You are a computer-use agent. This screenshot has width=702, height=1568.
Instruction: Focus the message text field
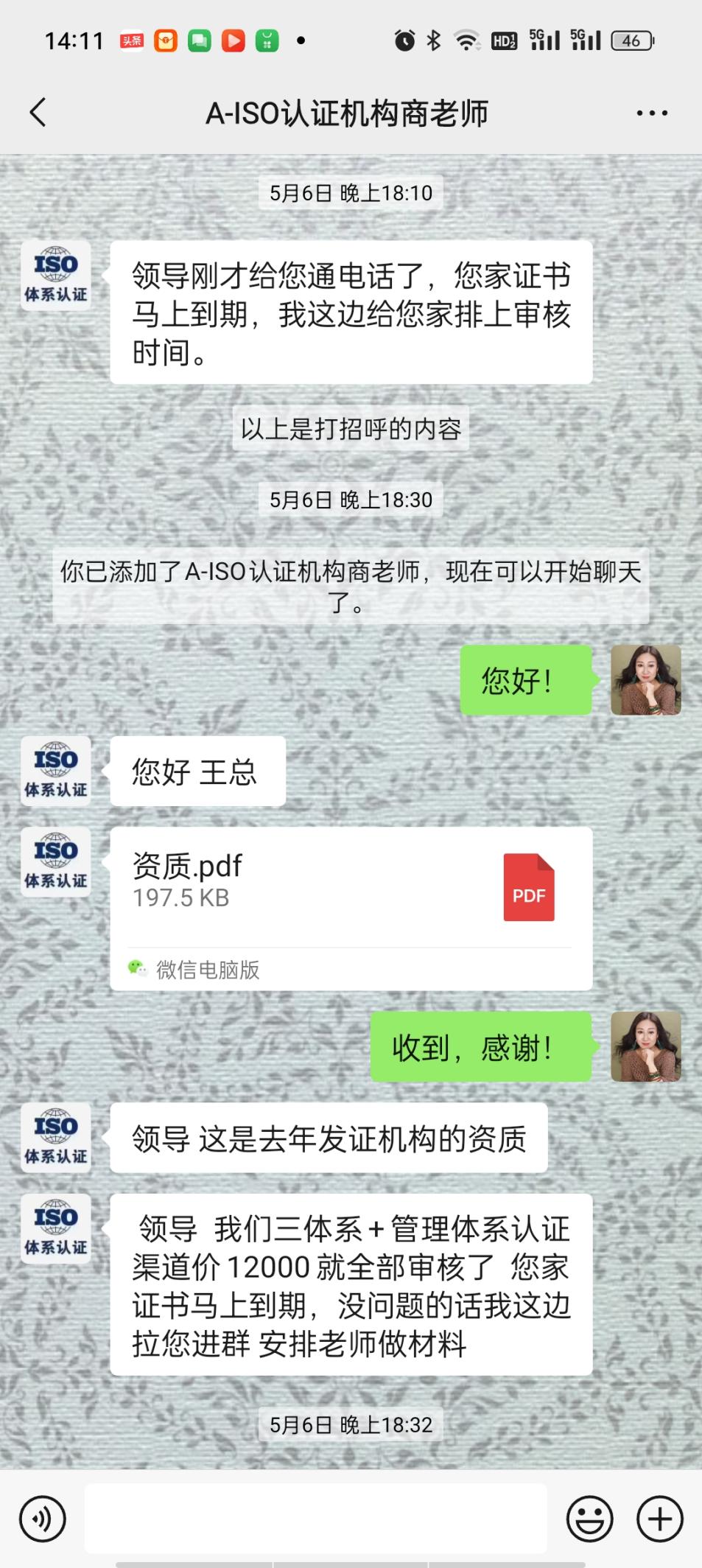coord(315,1519)
